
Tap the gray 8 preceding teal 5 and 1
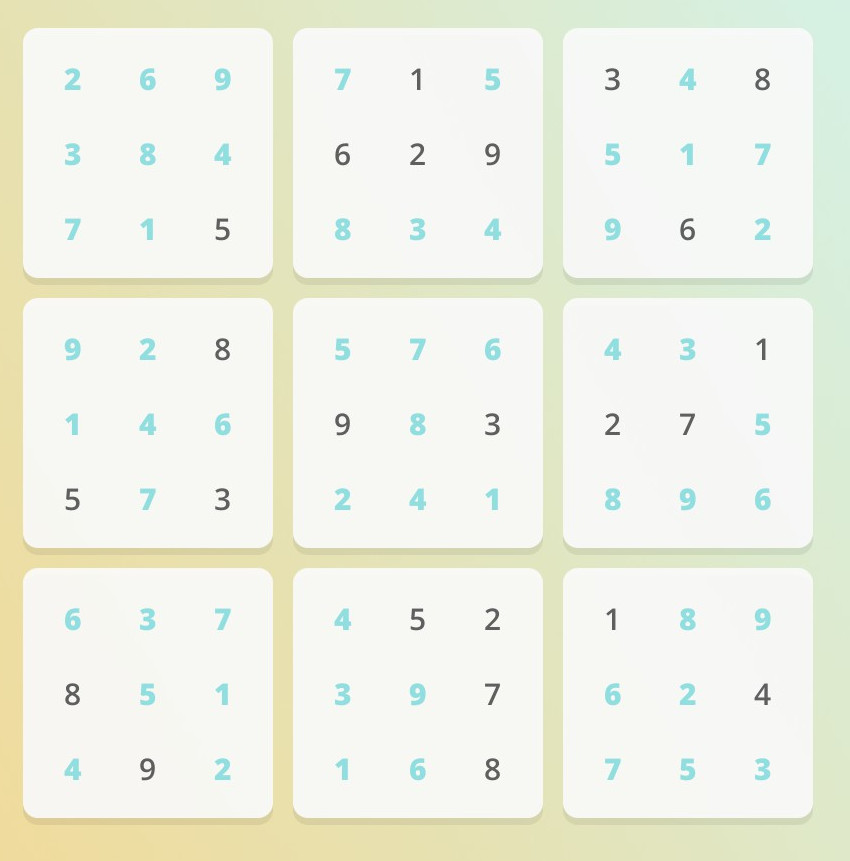[72, 695]
